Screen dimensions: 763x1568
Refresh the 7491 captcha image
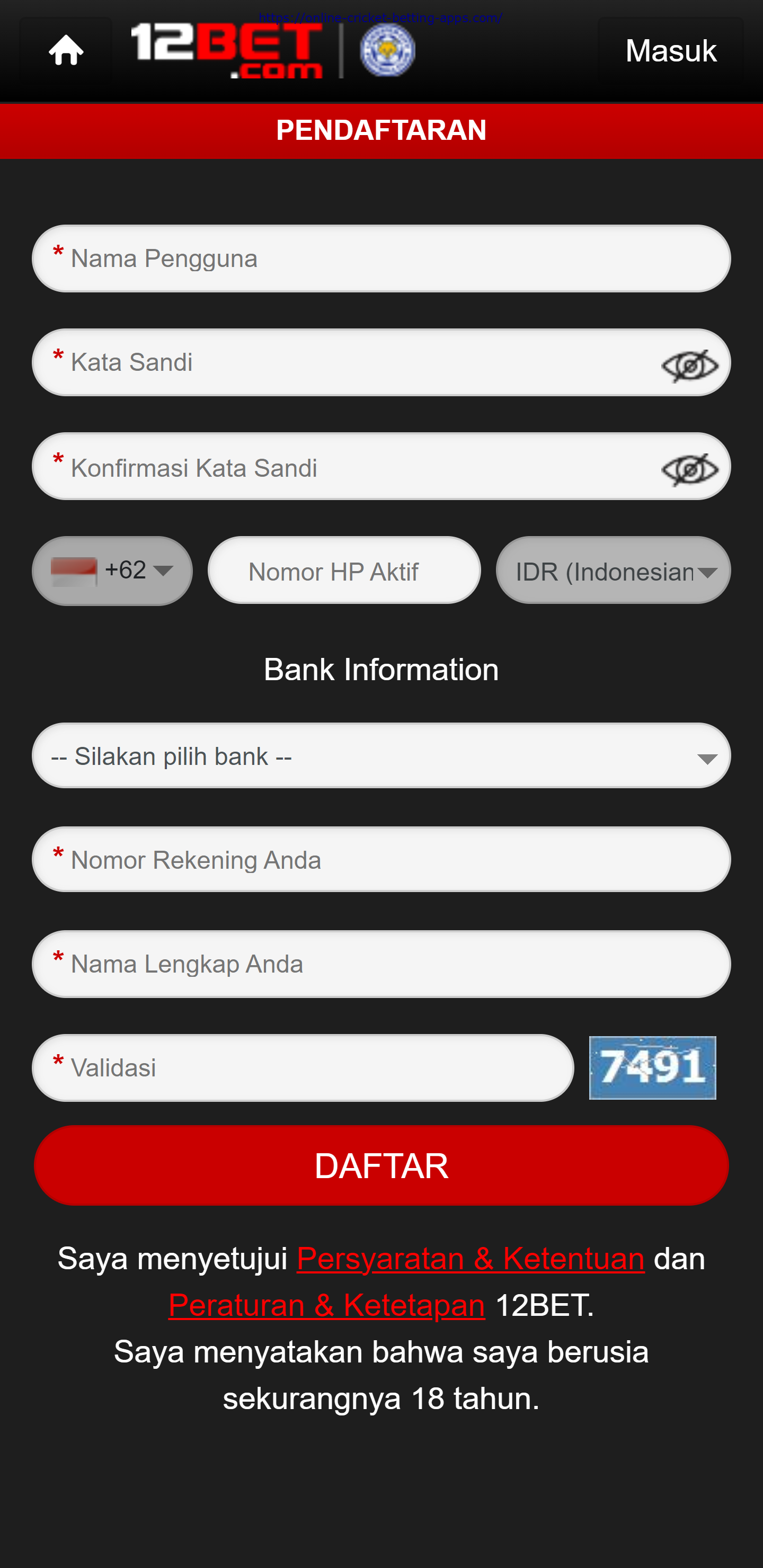pos(652,1067)
